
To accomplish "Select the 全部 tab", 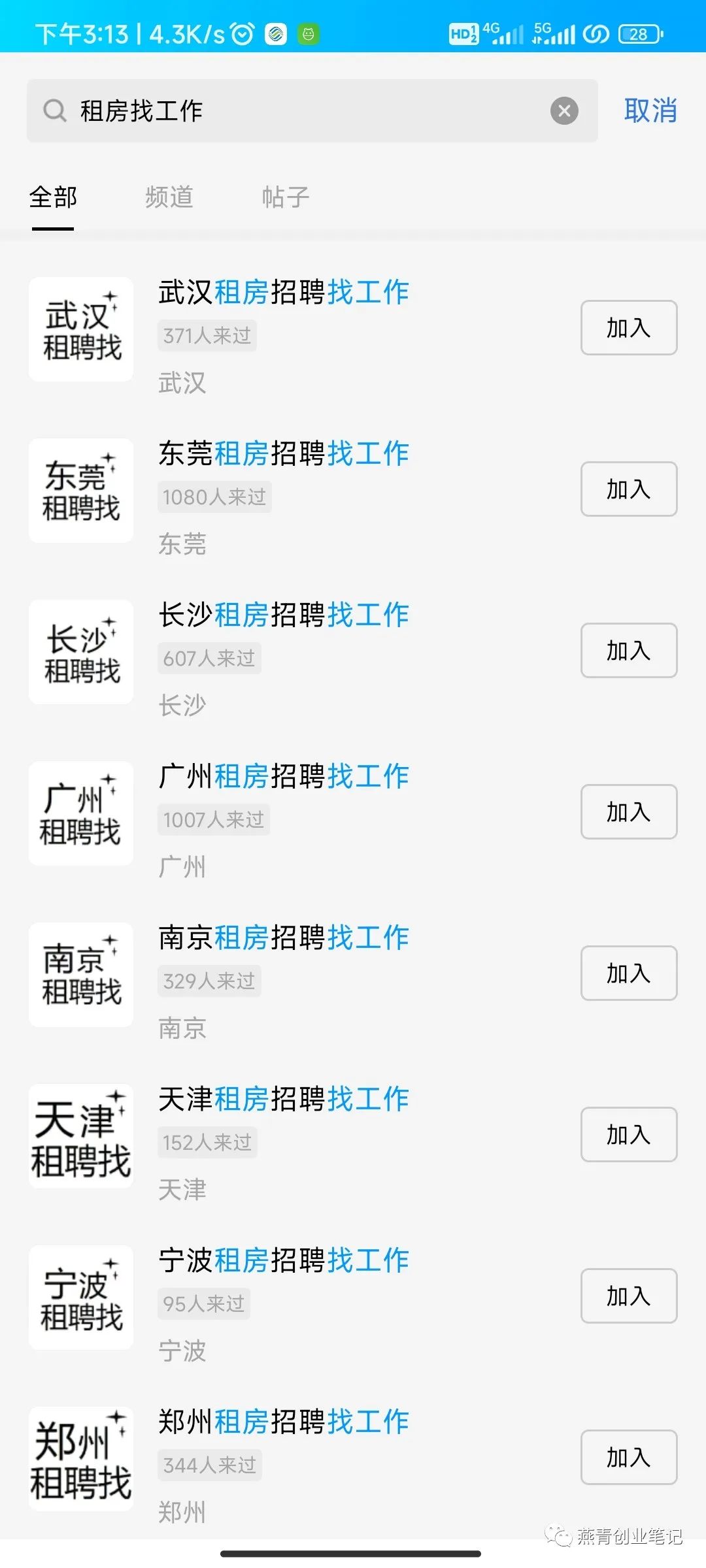I will click(x=53, y=197).
